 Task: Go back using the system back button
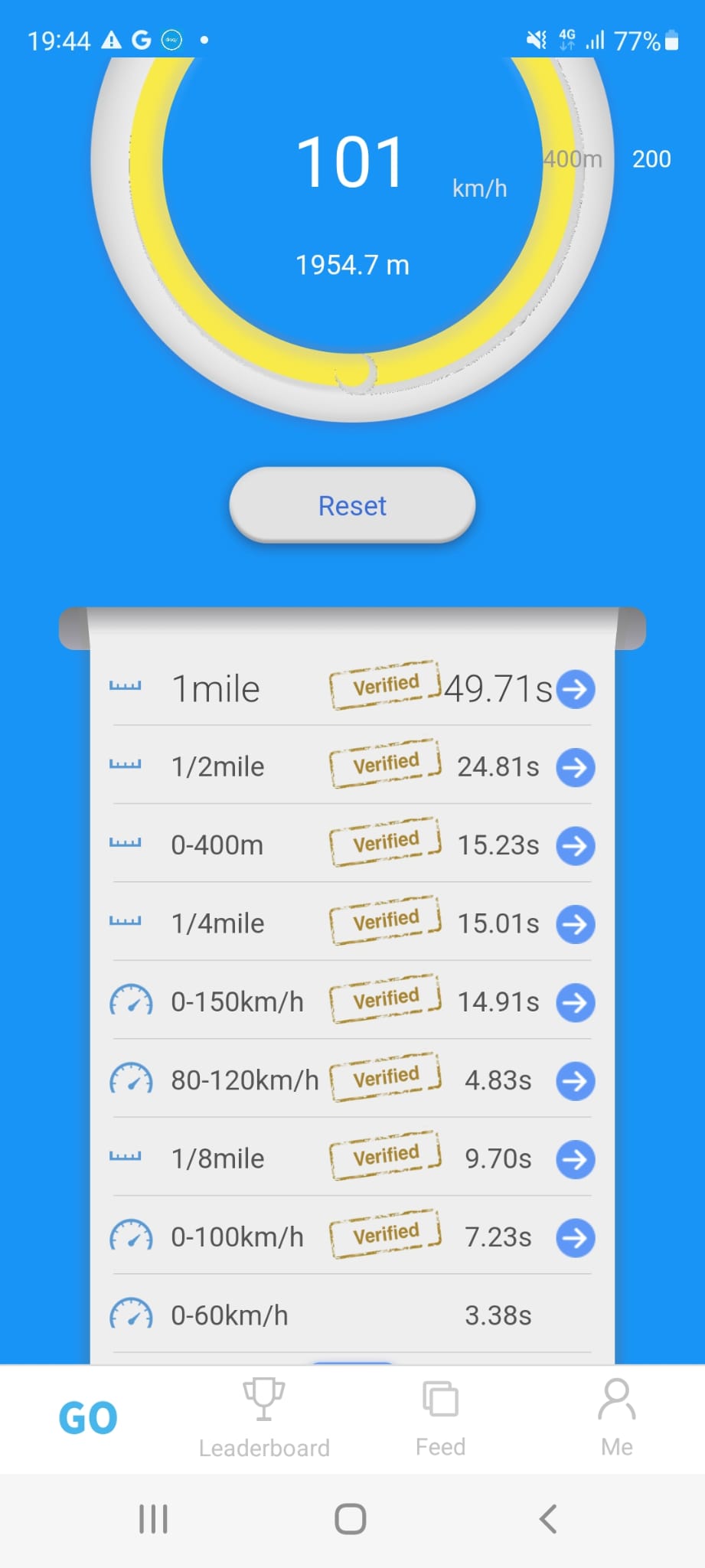tap(547, 1519)
